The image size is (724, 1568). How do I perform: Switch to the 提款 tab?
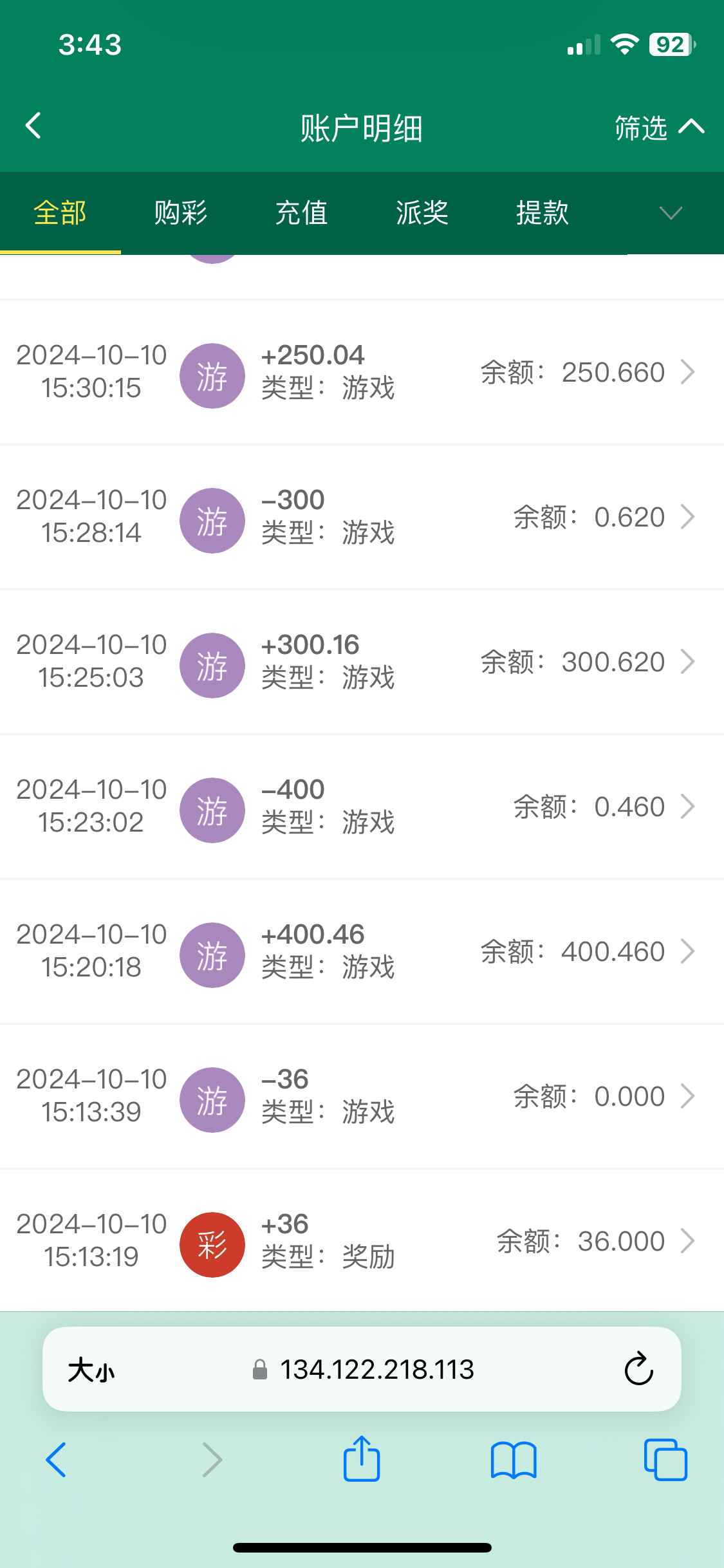point(543,213)
